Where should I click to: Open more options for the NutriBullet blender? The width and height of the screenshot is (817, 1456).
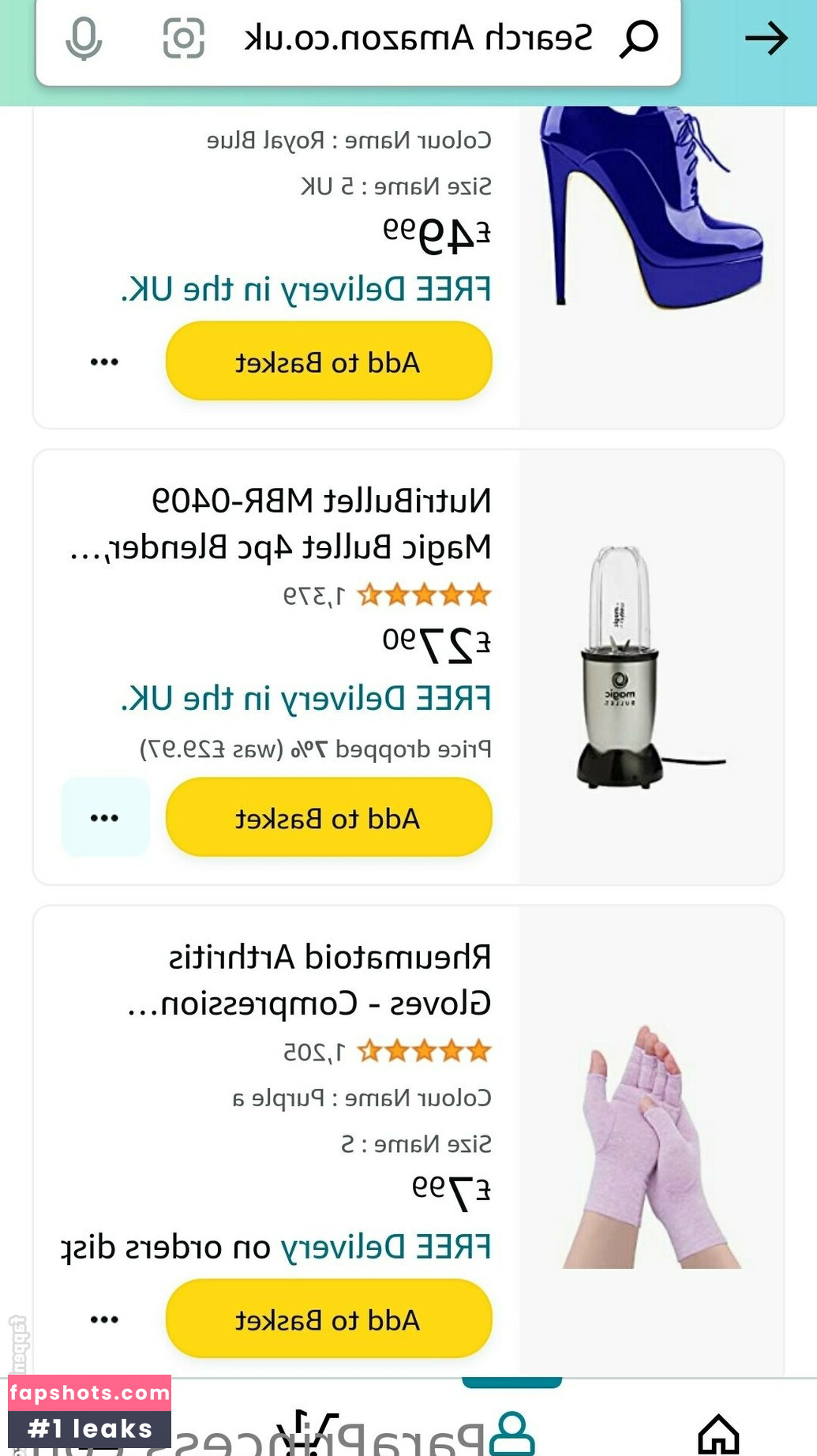click(x=105, y=817)
